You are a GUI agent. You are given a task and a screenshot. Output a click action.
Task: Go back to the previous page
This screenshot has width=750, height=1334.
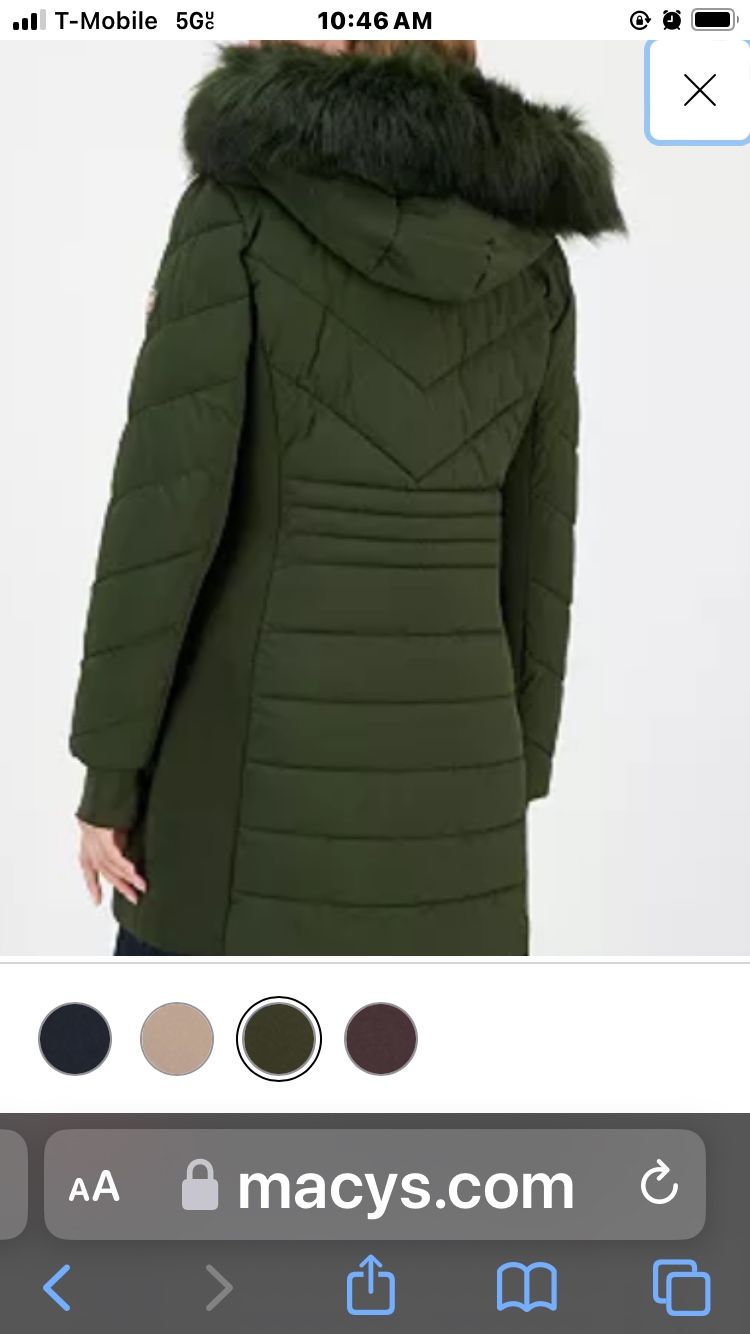tap(57, 1289)
